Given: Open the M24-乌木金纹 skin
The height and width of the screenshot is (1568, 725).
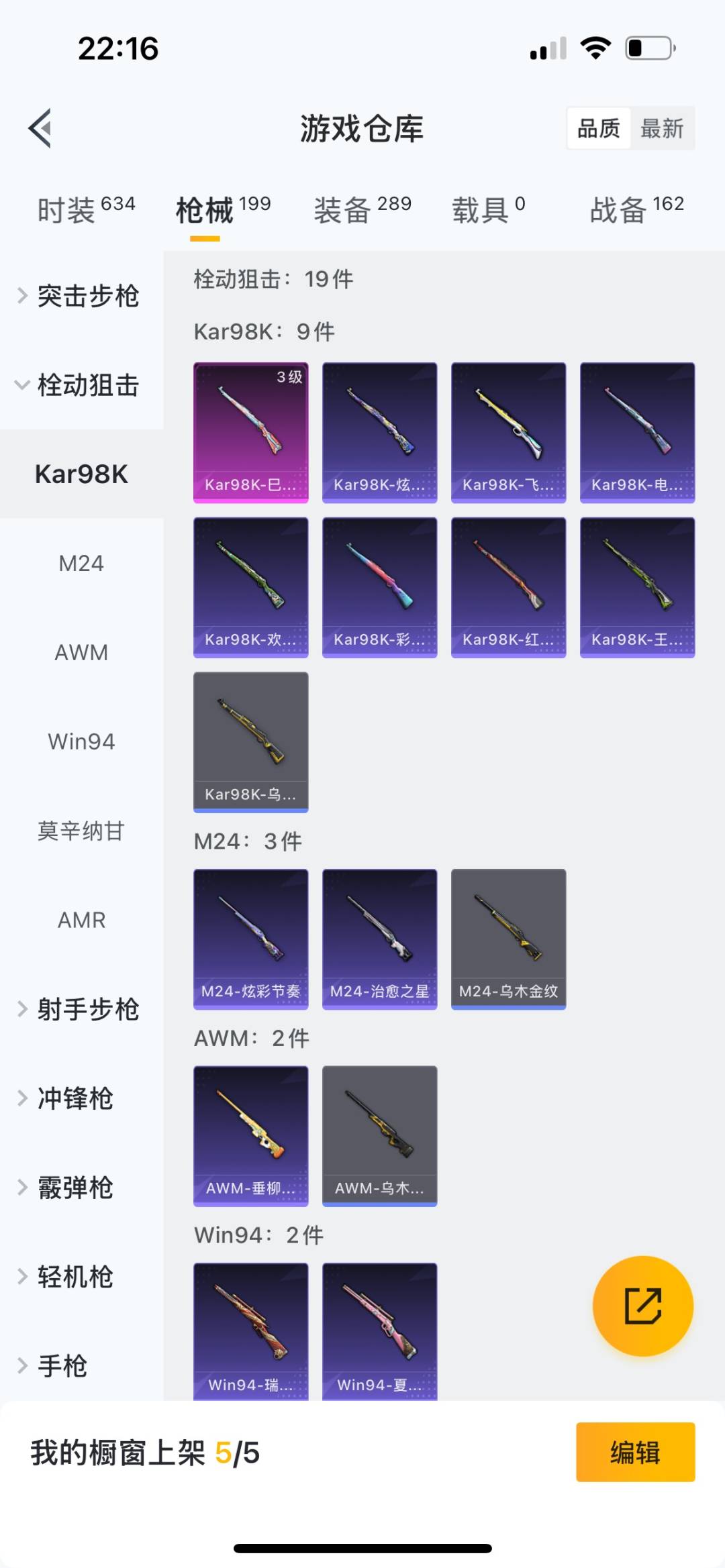Looking at the screenshot, I should coord(509,939).
